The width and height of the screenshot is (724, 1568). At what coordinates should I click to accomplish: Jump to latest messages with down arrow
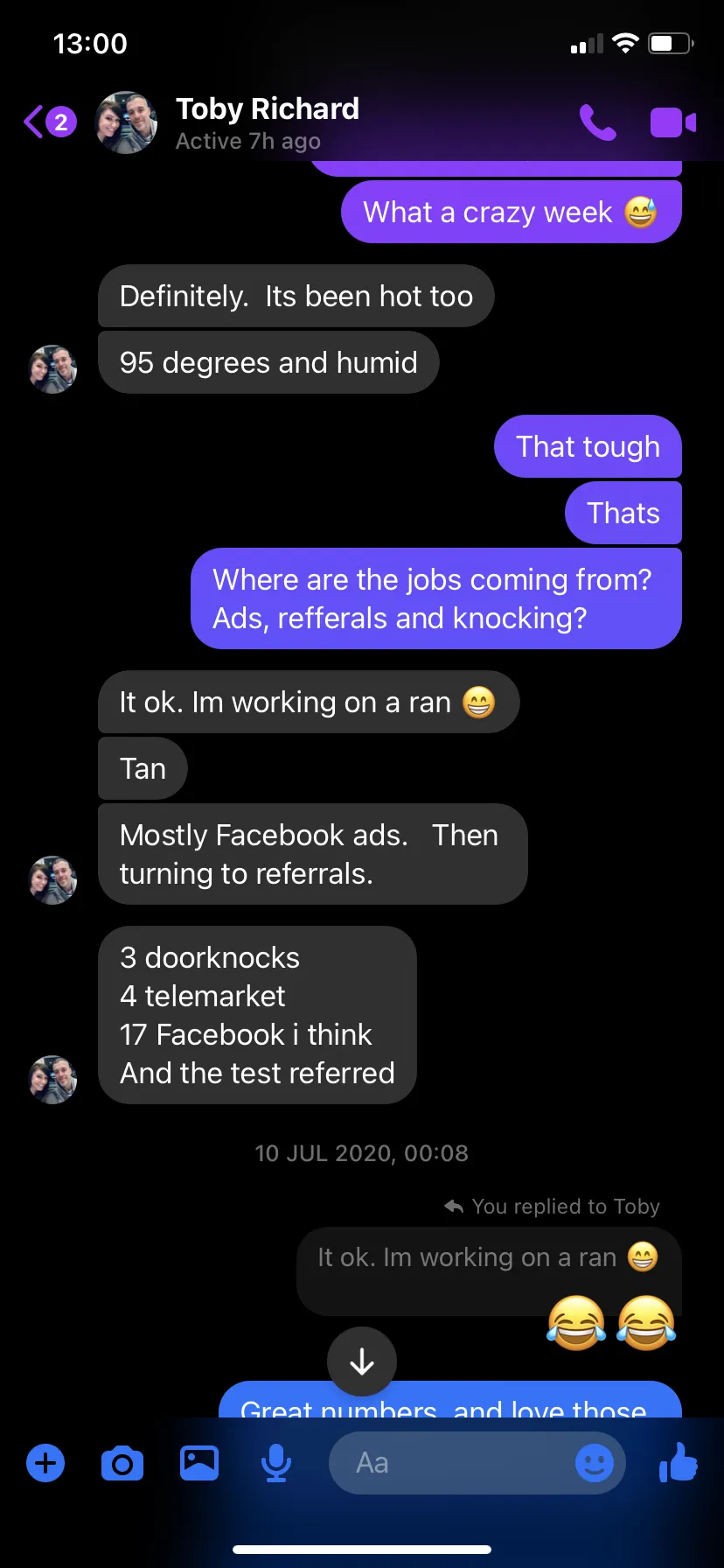[362, 1361]
